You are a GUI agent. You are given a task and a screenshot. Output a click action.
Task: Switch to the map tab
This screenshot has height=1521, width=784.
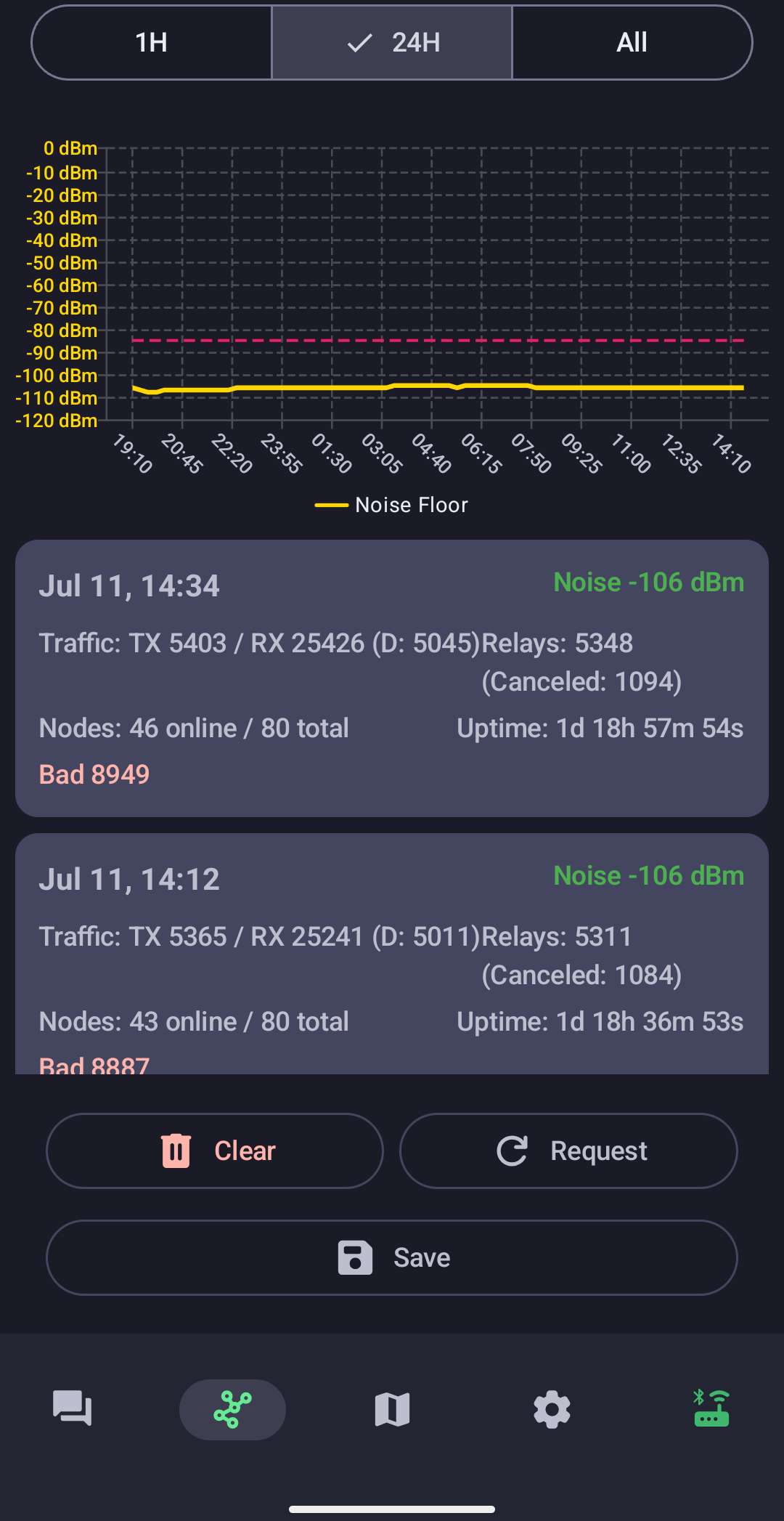click(392, 1409)
